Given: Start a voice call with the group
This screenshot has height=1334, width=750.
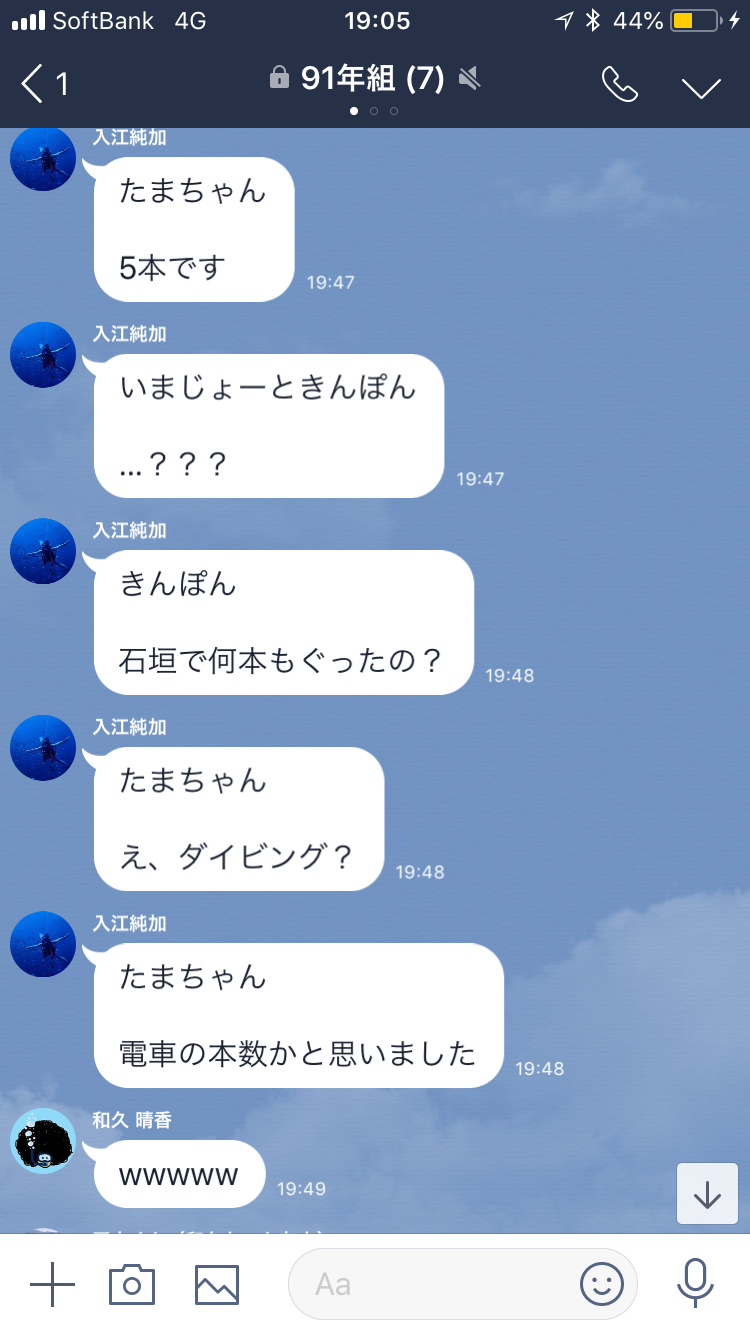Looking at the screenshot, I should coord(619,84).
